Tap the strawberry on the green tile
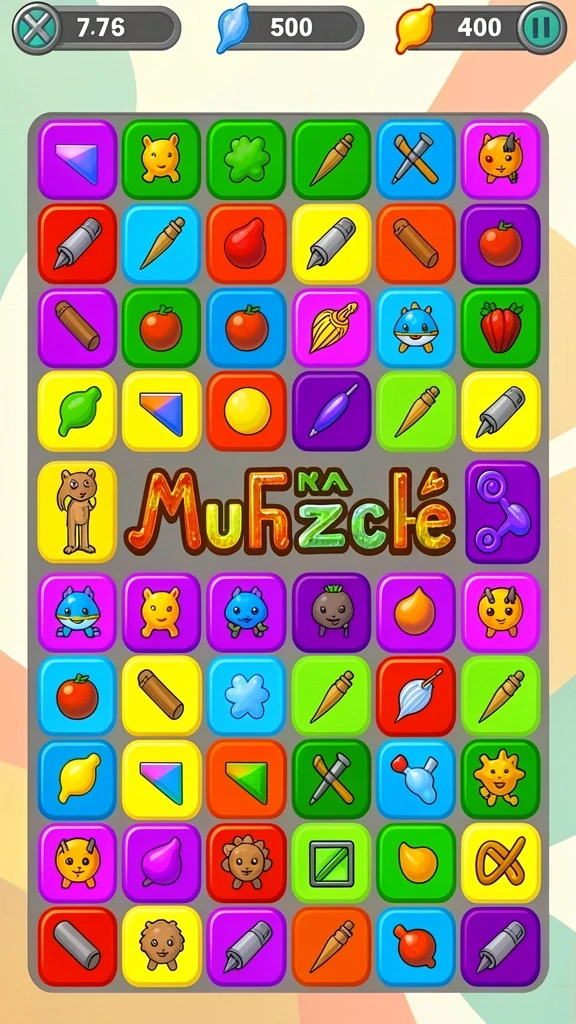576x1024 pixels. [x=501, y=328]
